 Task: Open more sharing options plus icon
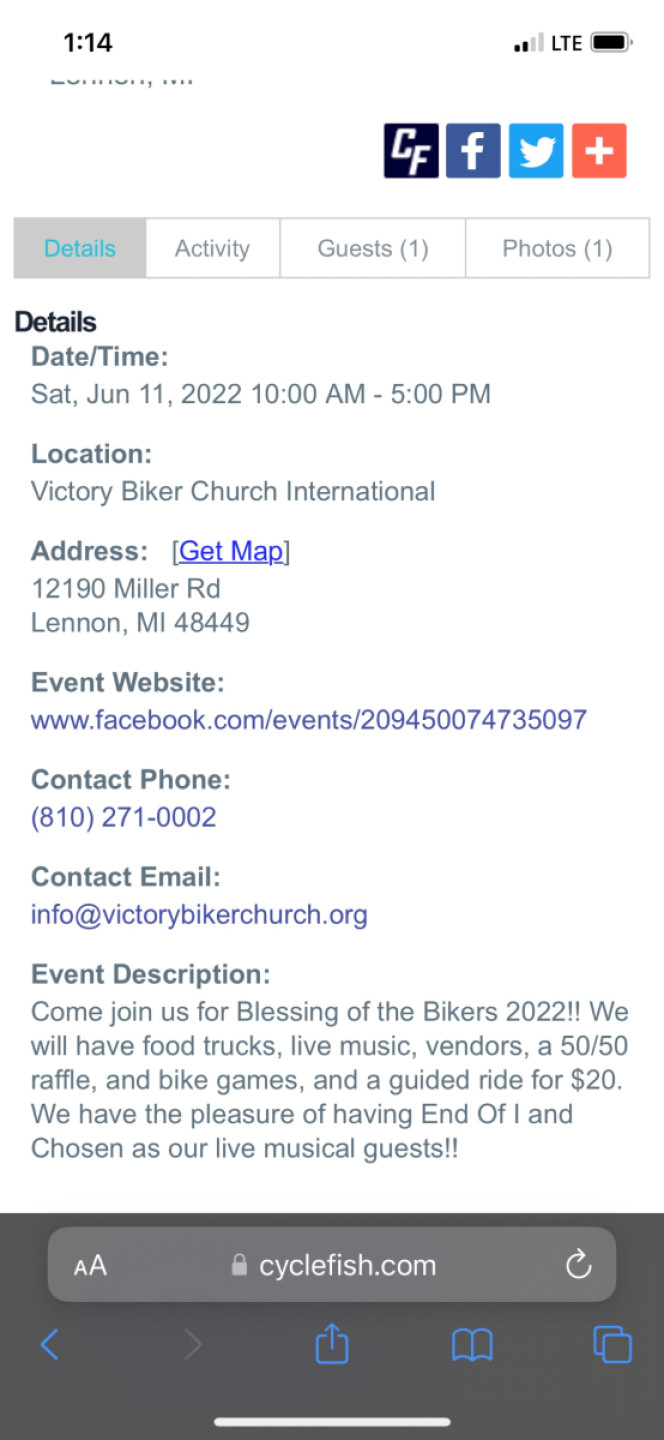click(x=599, y=151)
